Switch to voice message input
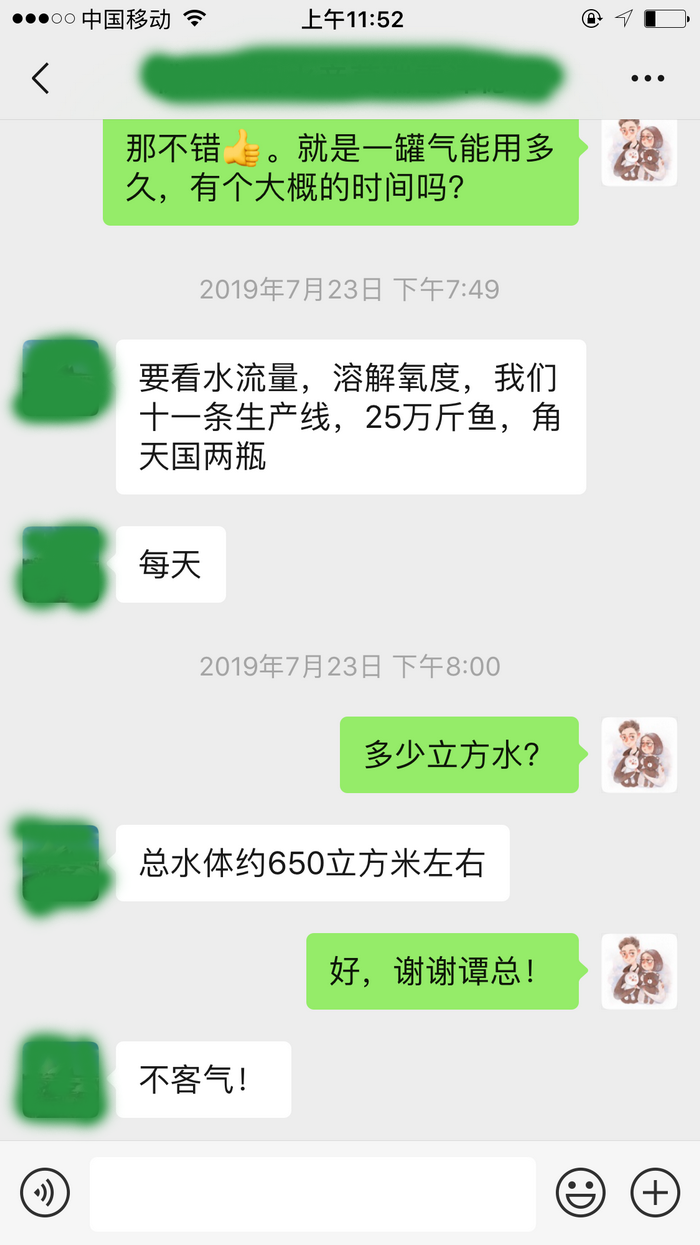 coord(45,1192)
